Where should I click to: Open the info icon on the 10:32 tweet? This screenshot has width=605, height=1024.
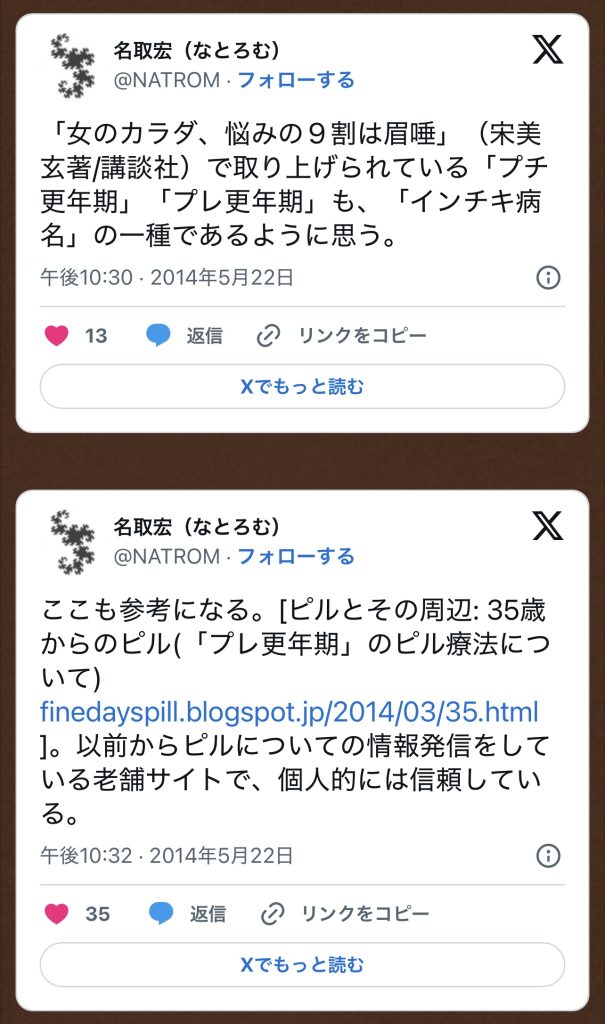(548, 855)
